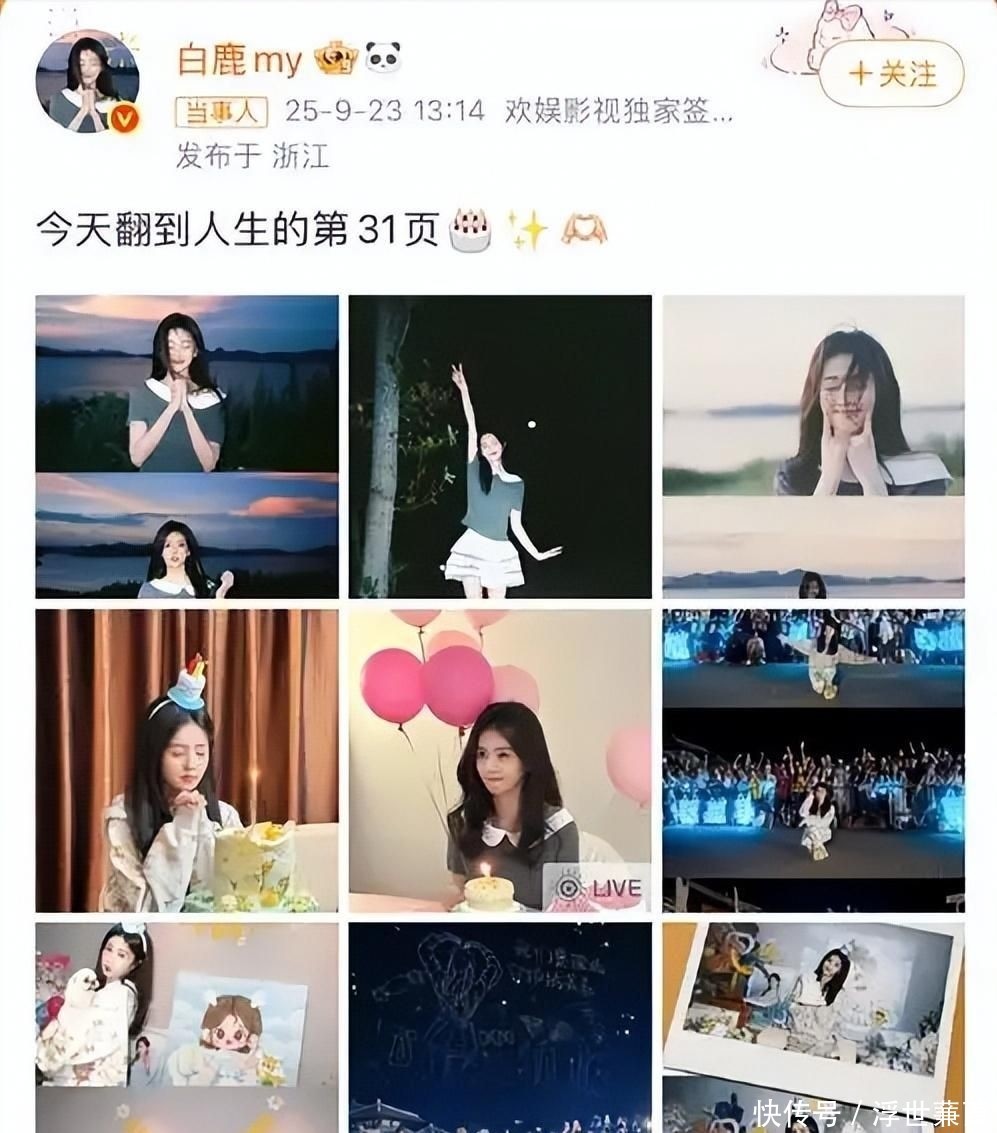Open the pink balloons LIVE photo

pos(500,760)
